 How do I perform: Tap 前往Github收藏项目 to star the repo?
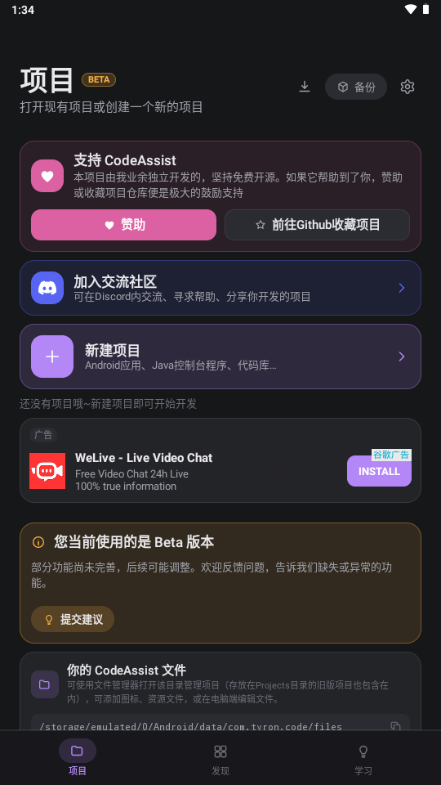pyautogui.click(x=317, y=225)
